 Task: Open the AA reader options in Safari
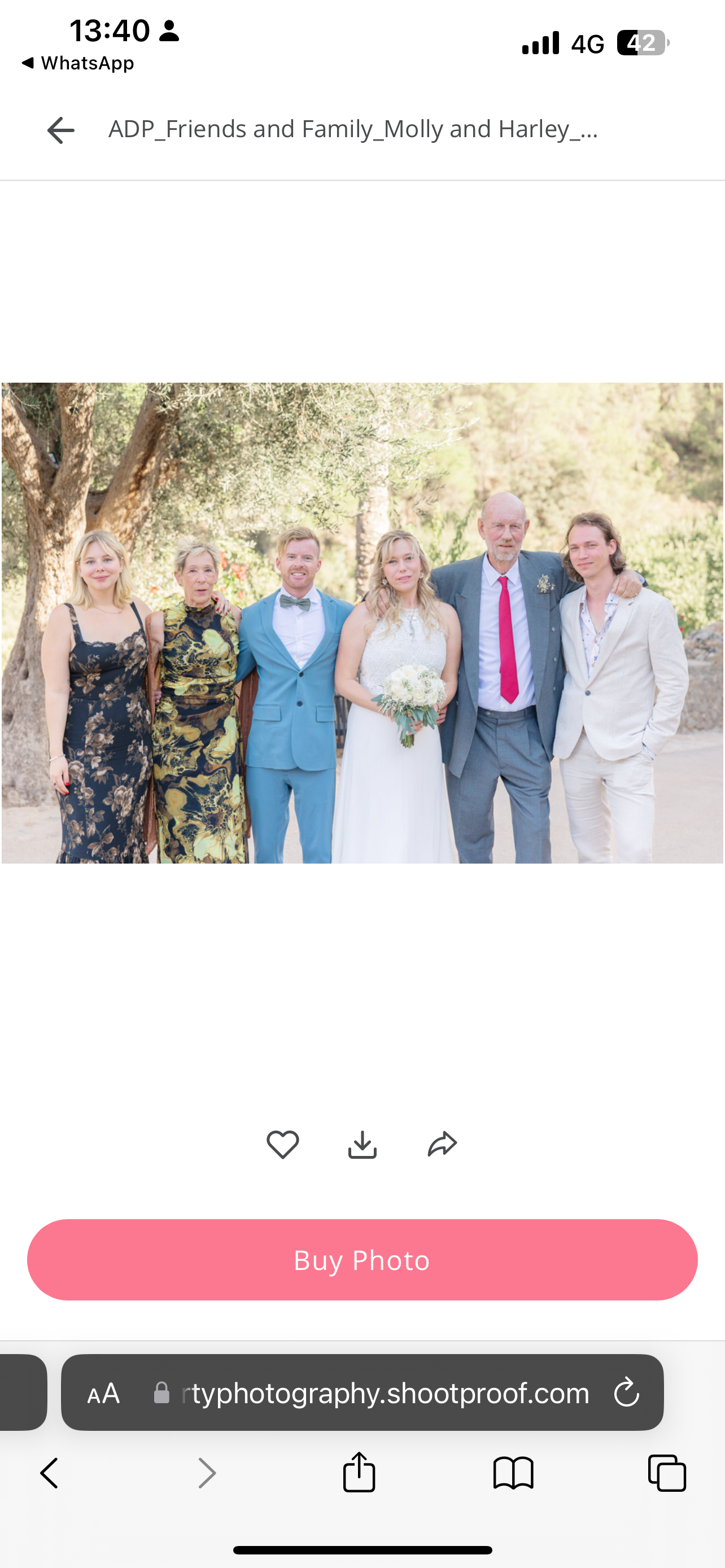coord(103,1393)
